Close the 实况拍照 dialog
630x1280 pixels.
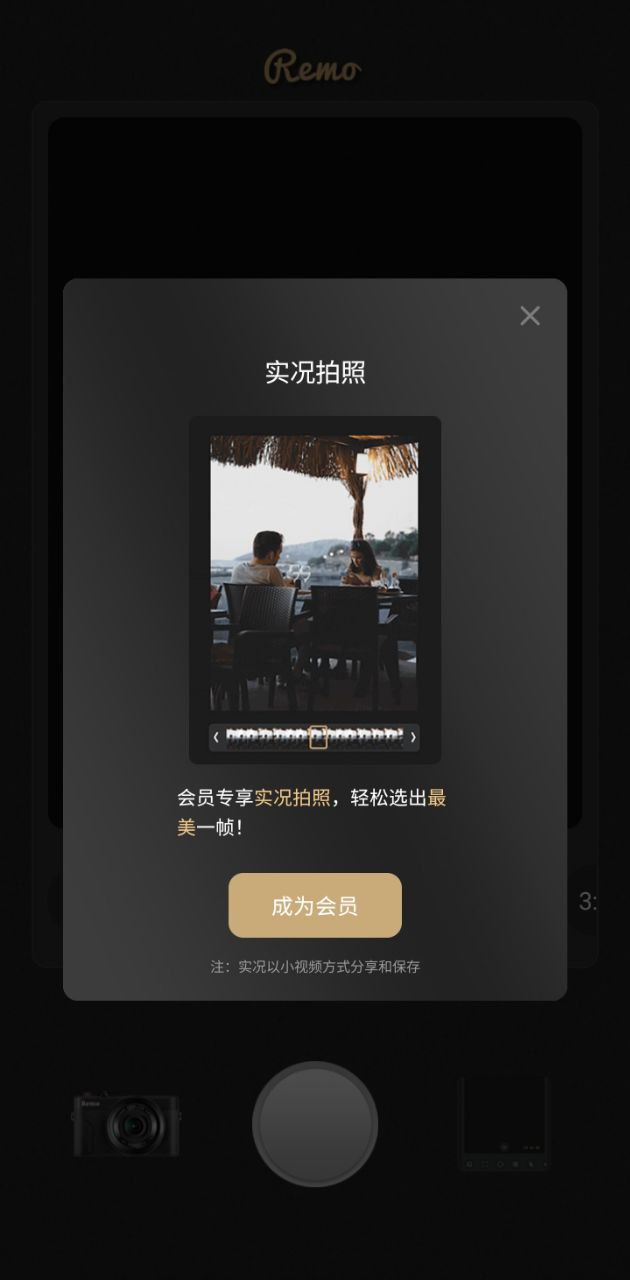pos(530,316)
